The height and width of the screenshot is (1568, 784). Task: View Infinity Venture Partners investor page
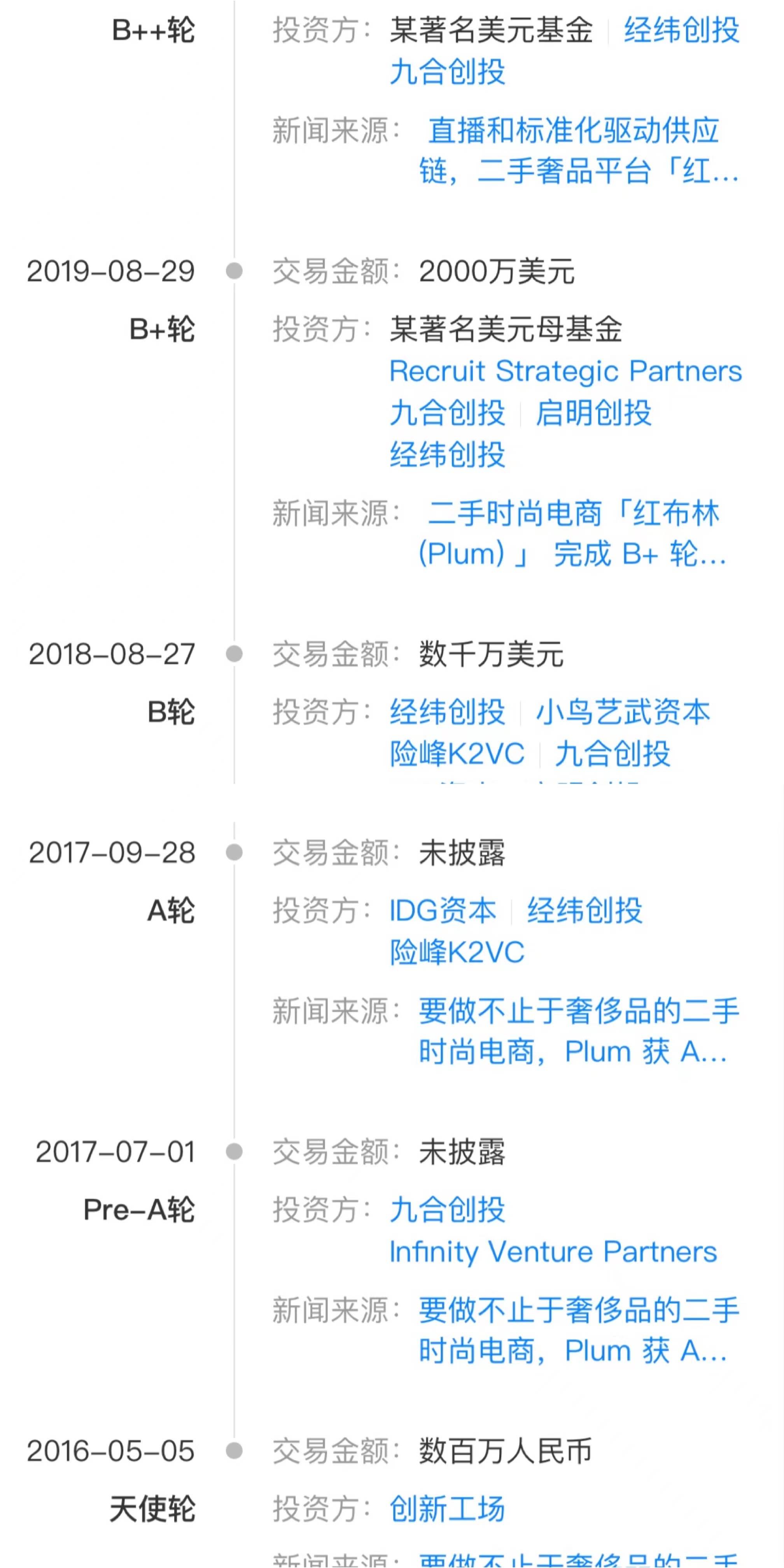[x=553, y=1252]
